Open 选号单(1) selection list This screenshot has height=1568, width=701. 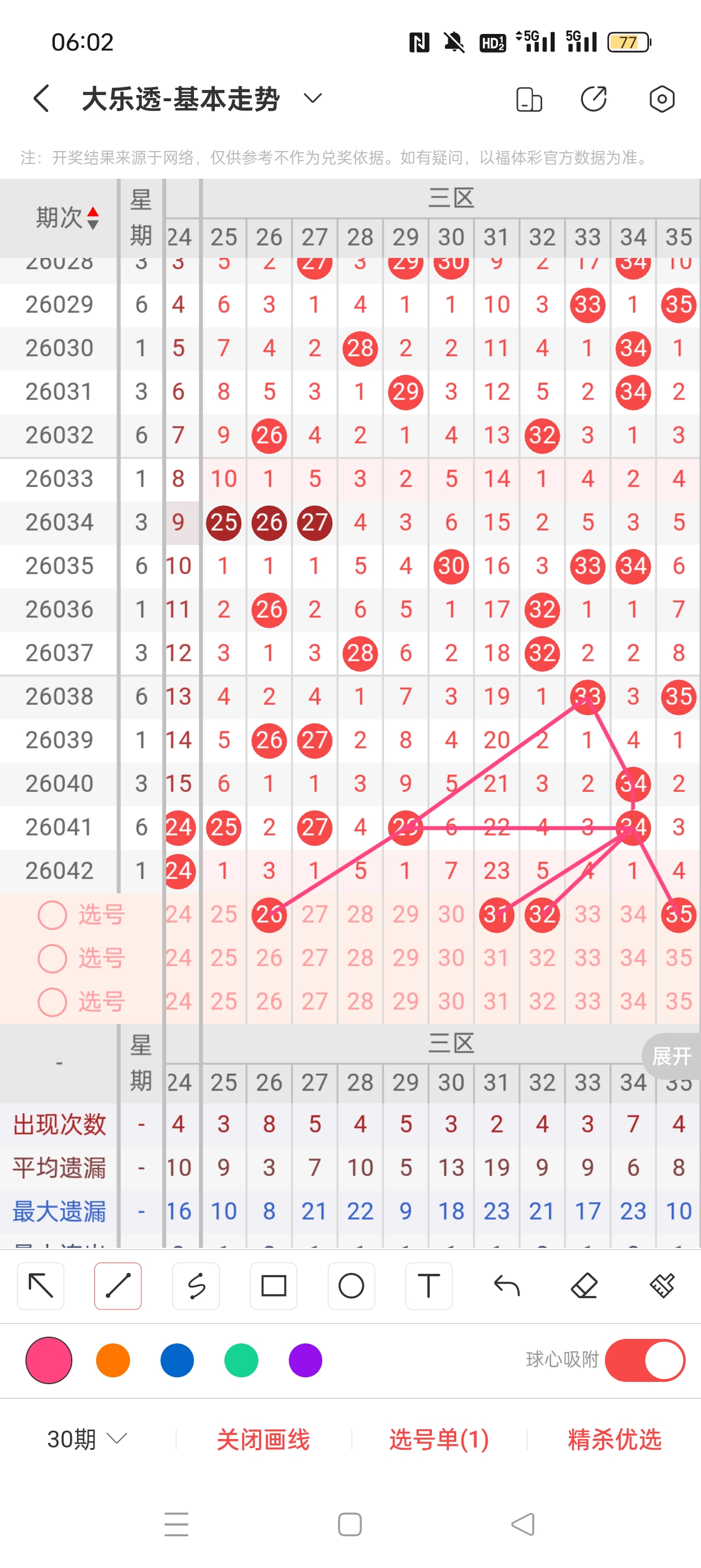coord(439,1439)
